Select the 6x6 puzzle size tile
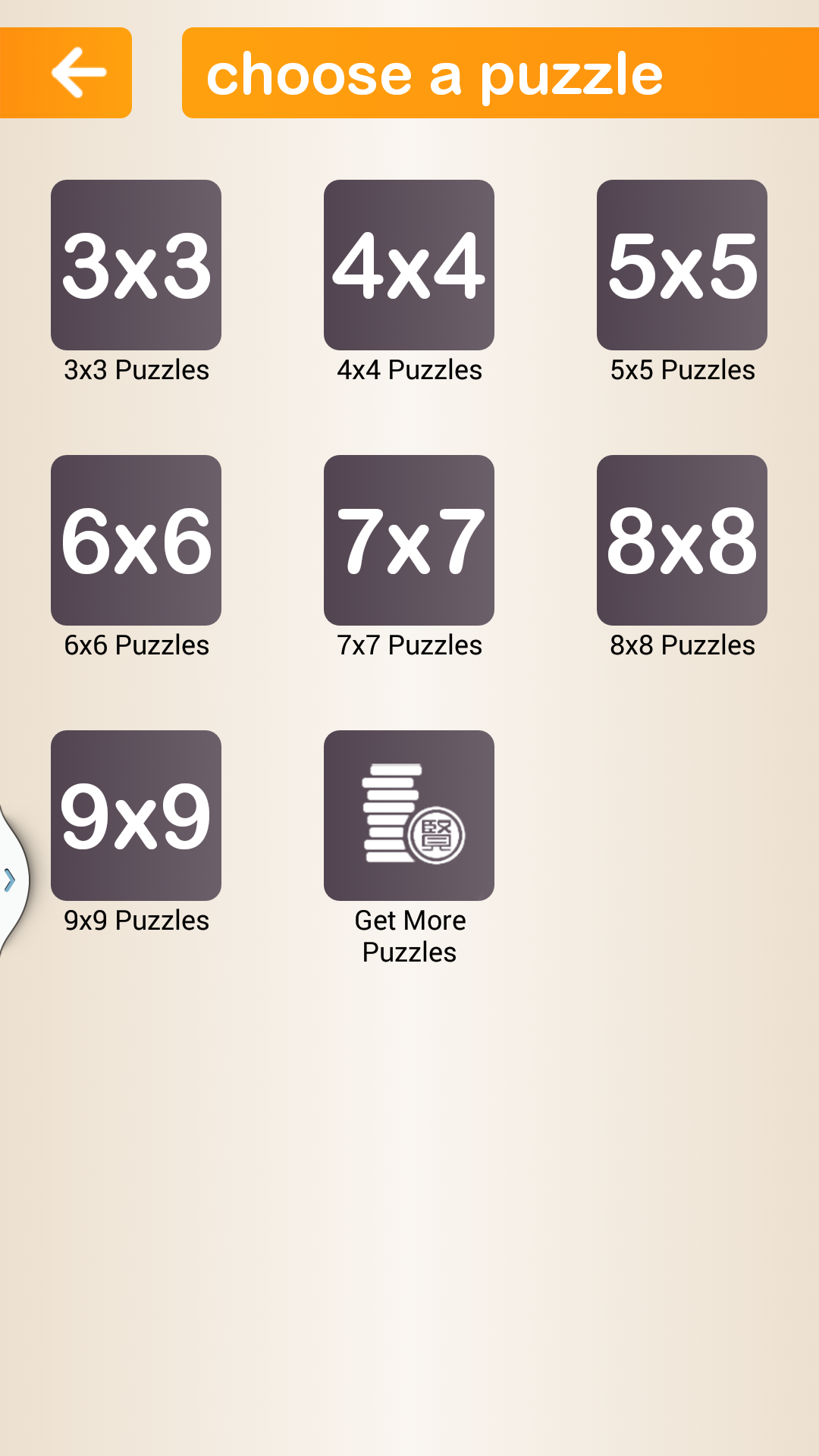Screen dimensions: 819x1456 coord(135,537)
